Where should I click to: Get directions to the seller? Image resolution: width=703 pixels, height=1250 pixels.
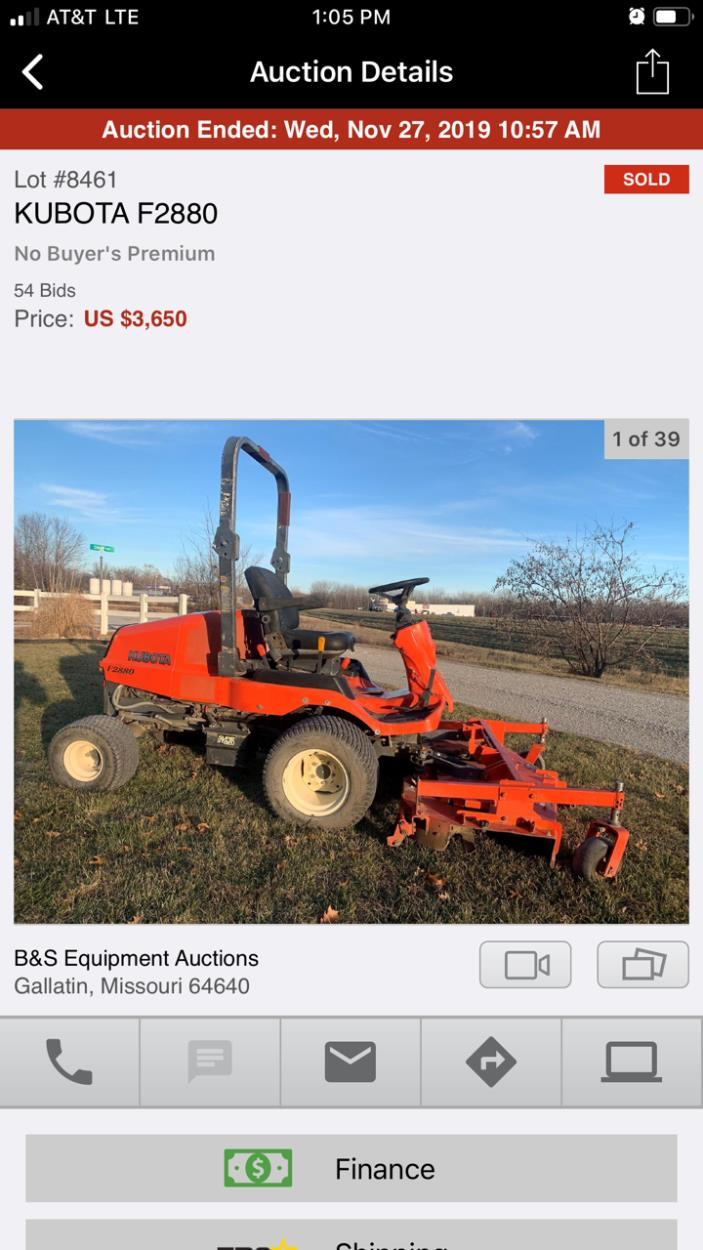491,1062
